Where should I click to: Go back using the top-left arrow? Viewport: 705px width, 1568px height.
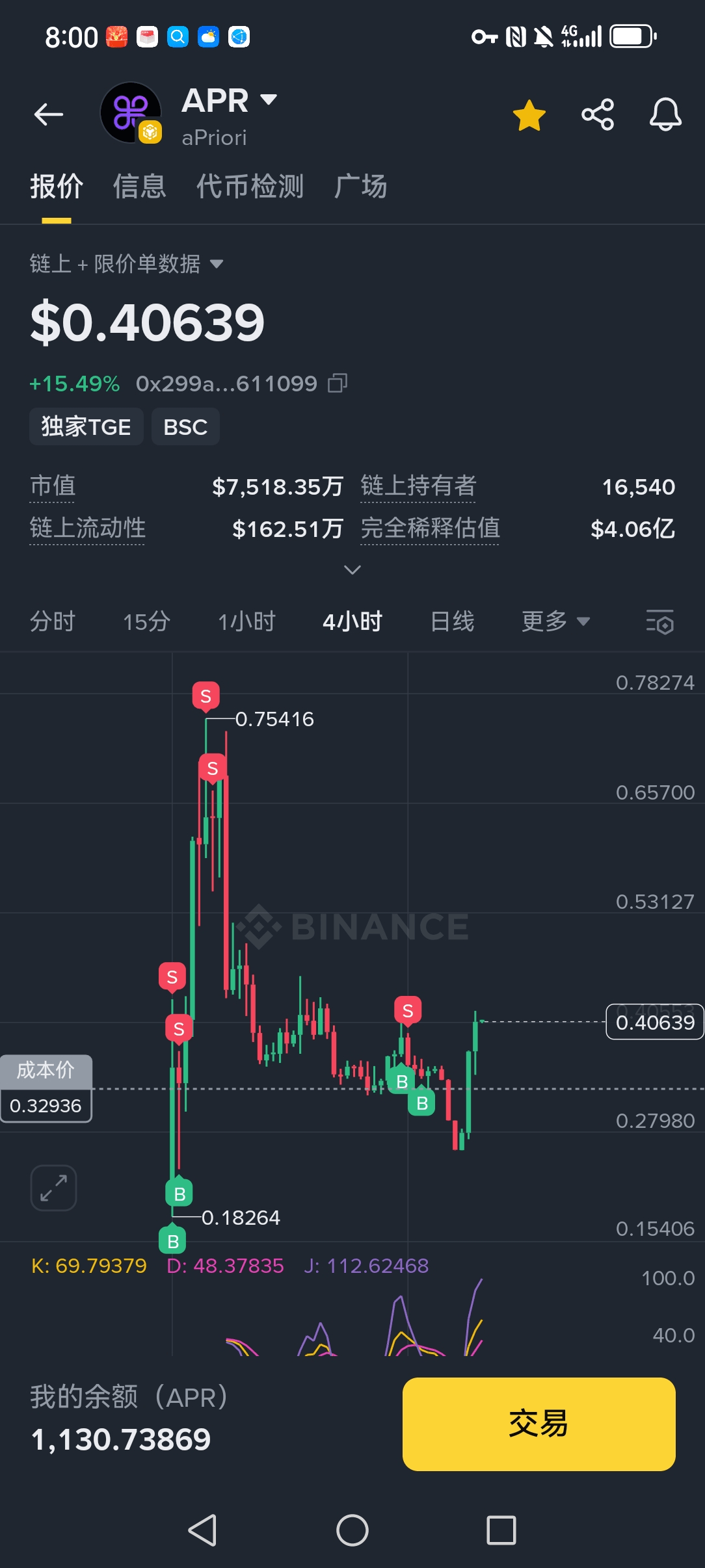pos(49,115)
